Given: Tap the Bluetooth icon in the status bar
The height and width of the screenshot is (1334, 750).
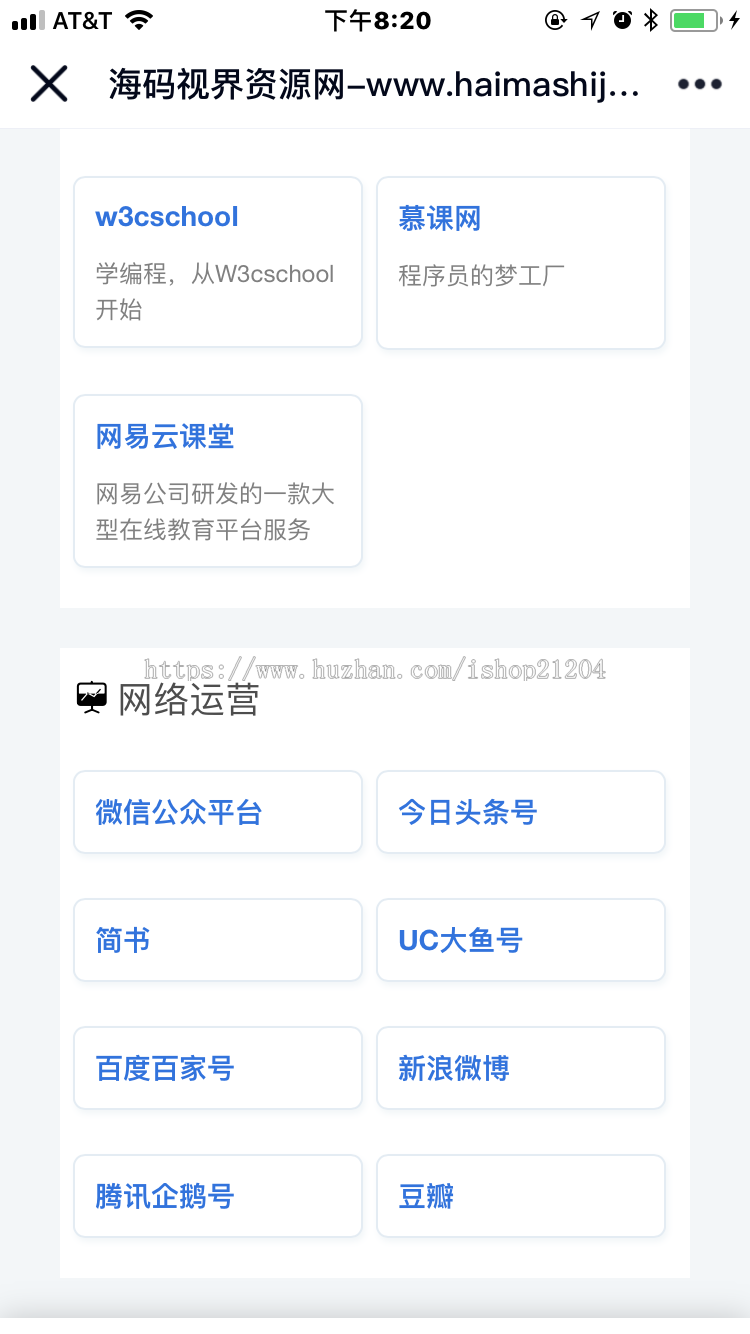Looking at the screenshot, I should [x=651, y=18].
